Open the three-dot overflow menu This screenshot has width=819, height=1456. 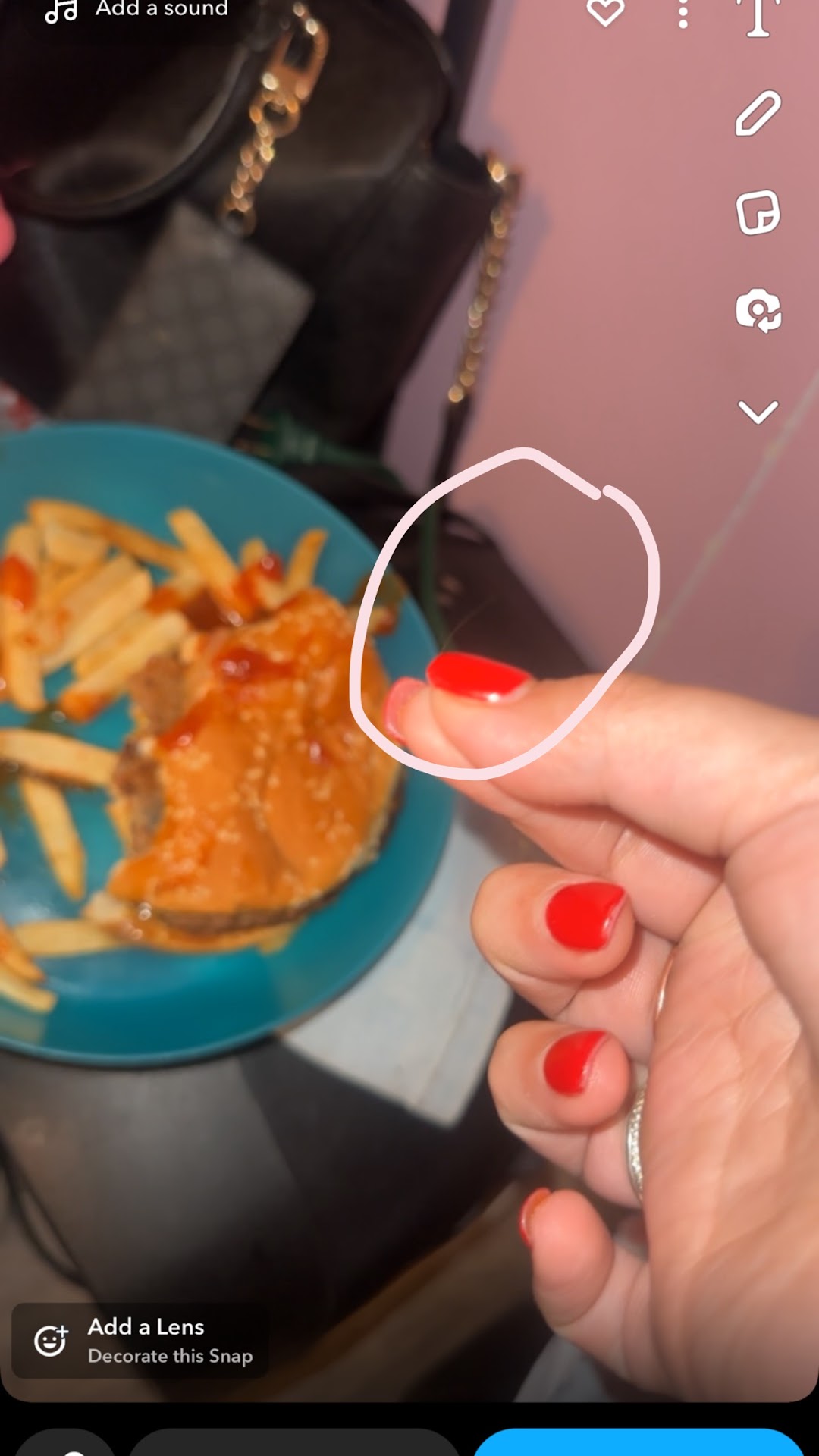pos(682,14)
